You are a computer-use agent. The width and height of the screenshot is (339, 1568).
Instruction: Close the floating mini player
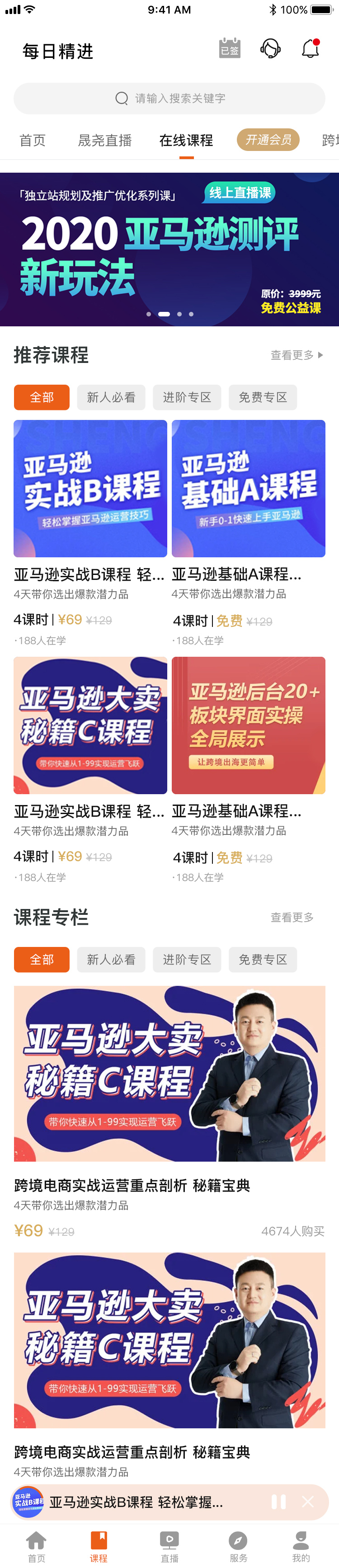tap(308, 1502)
